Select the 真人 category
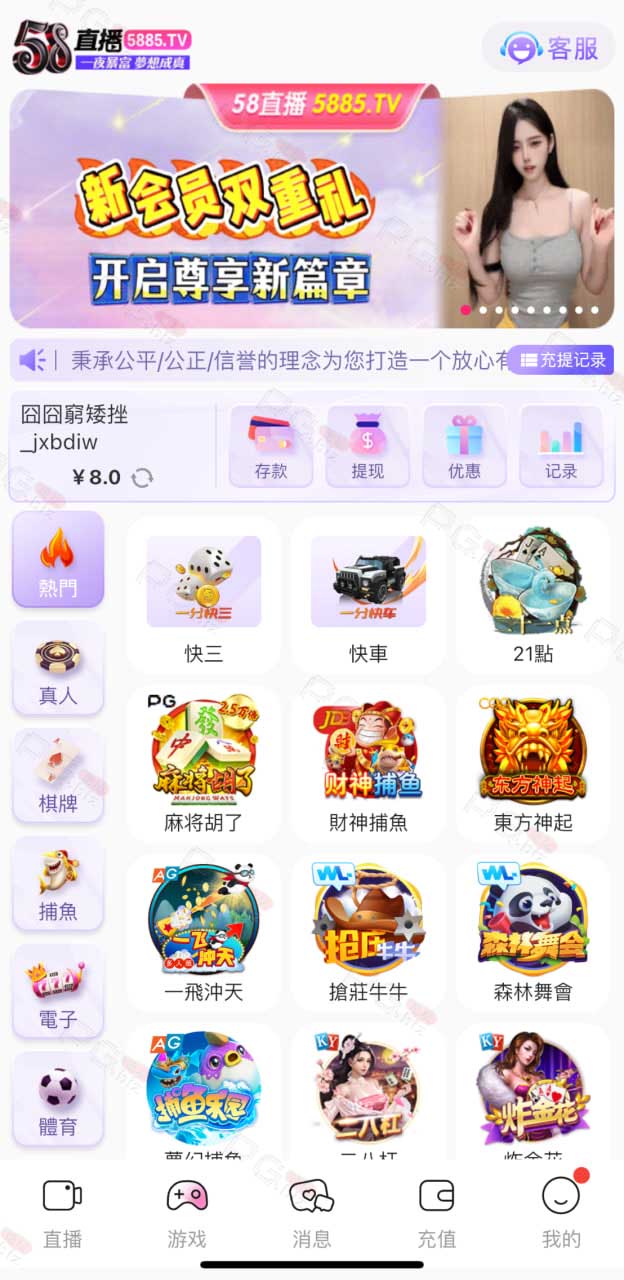The width and height of the screenshot is (624, 1280). click(x=58, y=668)
